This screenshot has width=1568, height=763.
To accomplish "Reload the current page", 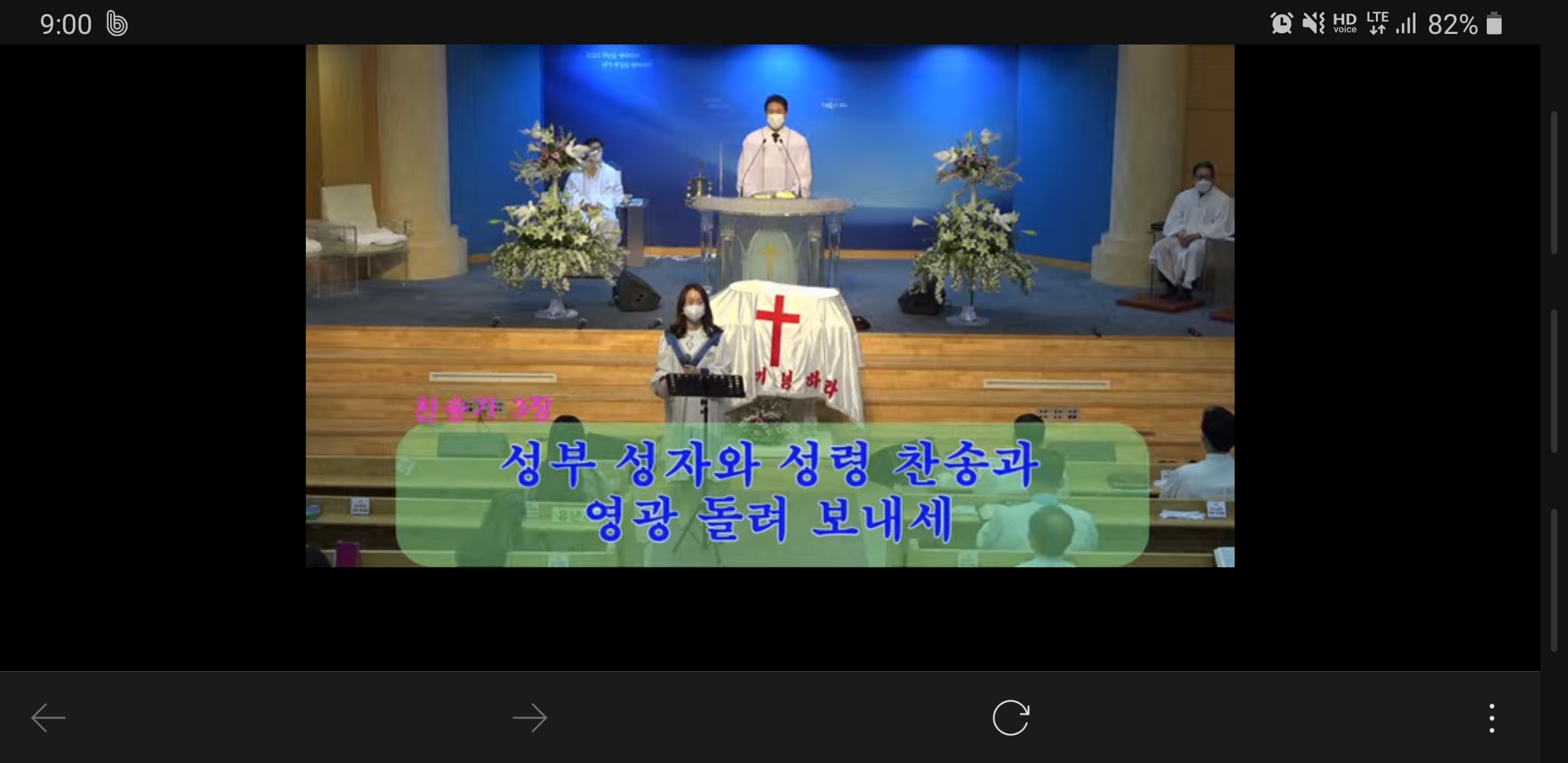I will (1011, 718).
